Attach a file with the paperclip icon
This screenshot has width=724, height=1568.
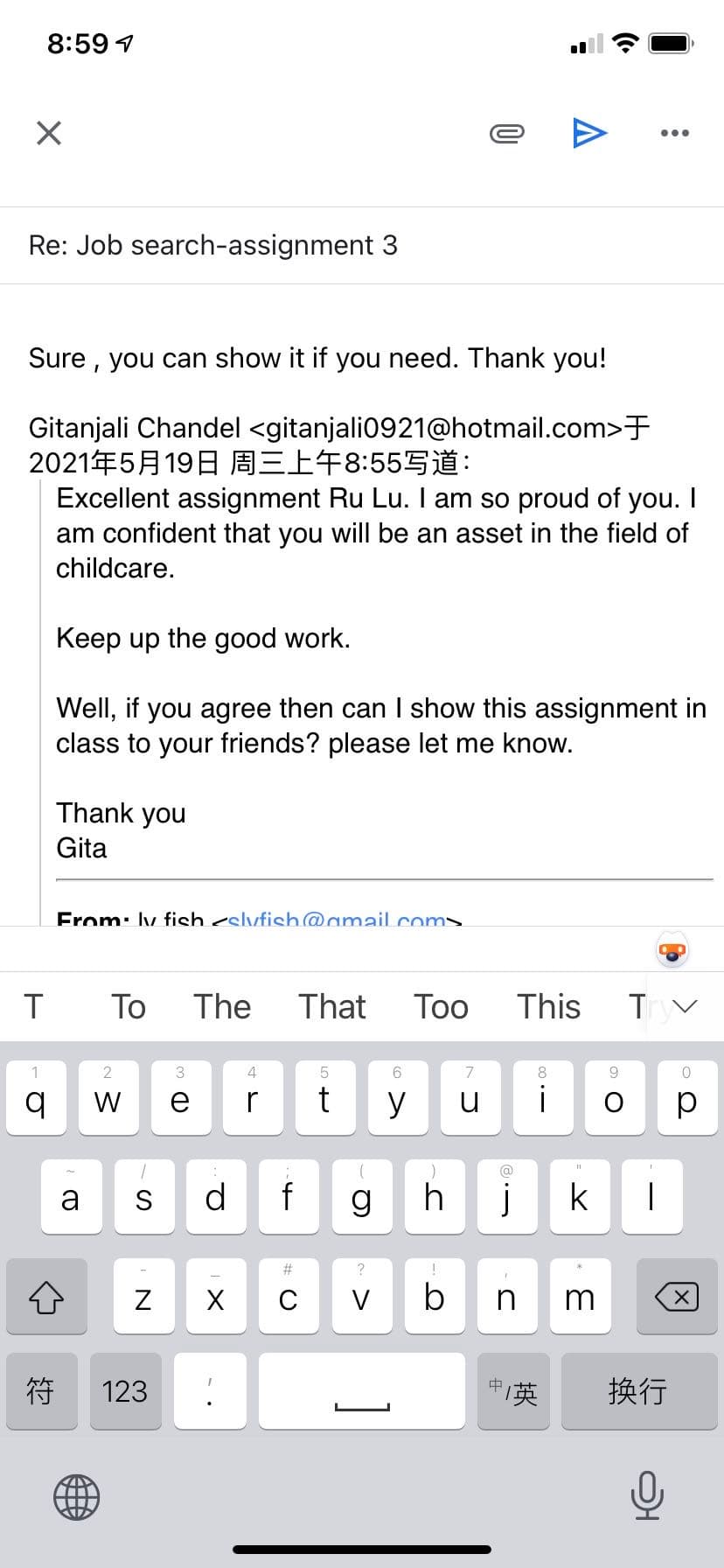coord(506,133)
